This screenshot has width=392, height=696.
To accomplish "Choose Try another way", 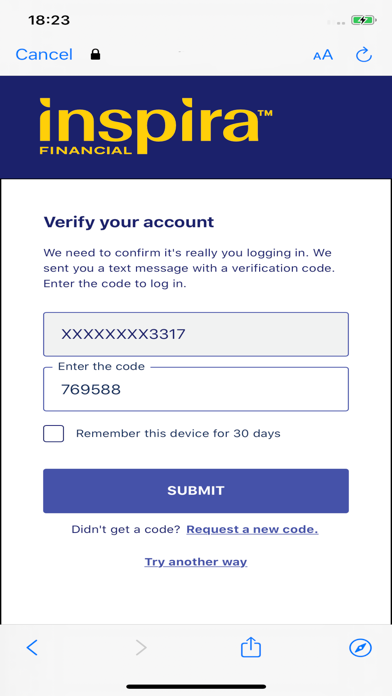I will (196, 562).
